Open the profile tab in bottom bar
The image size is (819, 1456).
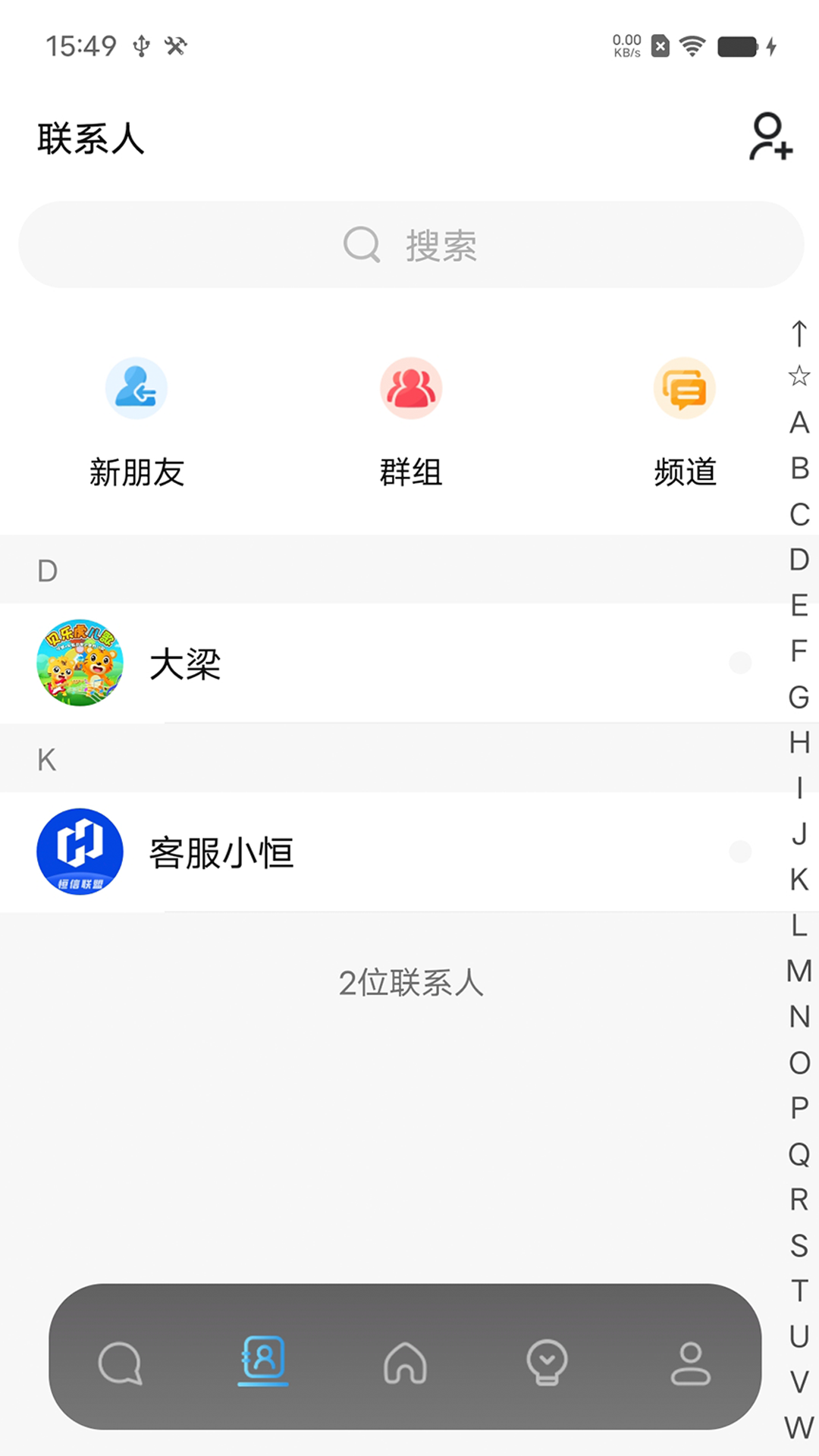pyautogui.click(x=690, y=1365)
